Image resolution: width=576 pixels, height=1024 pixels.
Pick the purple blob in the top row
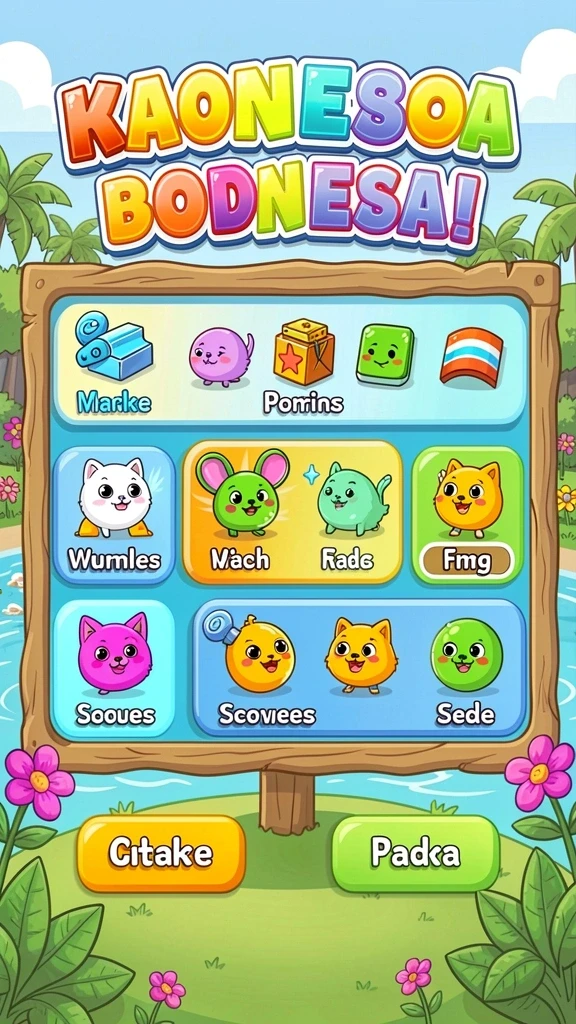(x=220, y=357)
